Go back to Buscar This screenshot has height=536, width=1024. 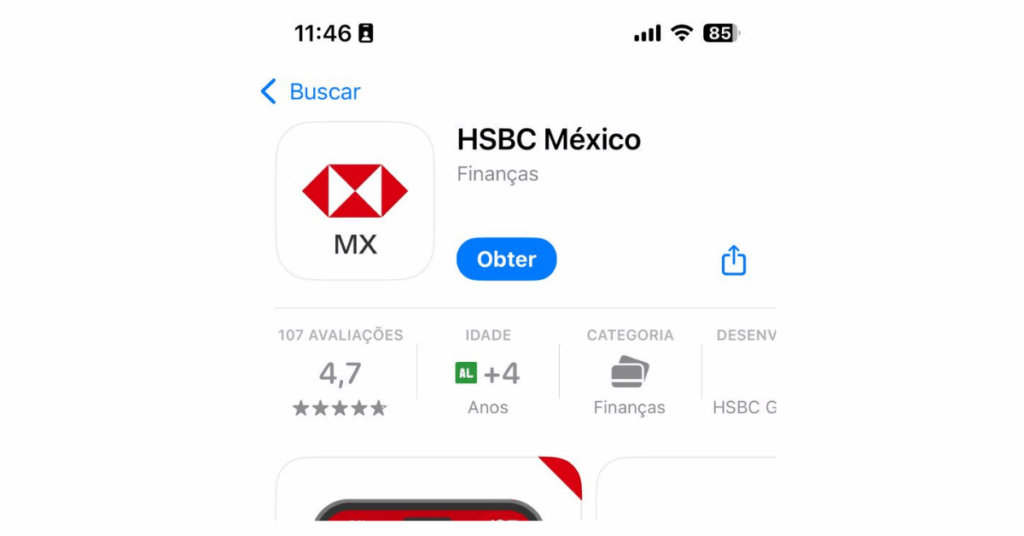[x=310, y=92]
